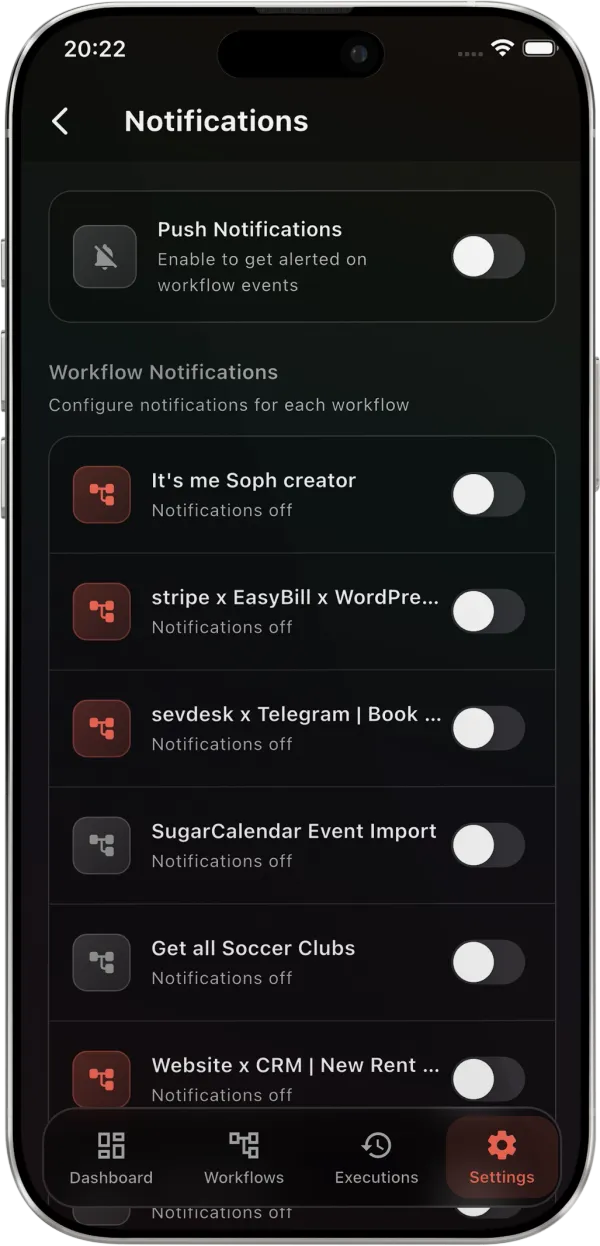Enable Website x CRM workflow notifications
This screenshot has width=600, height=1246.
pyautogui.click(x=487, y=1078)
